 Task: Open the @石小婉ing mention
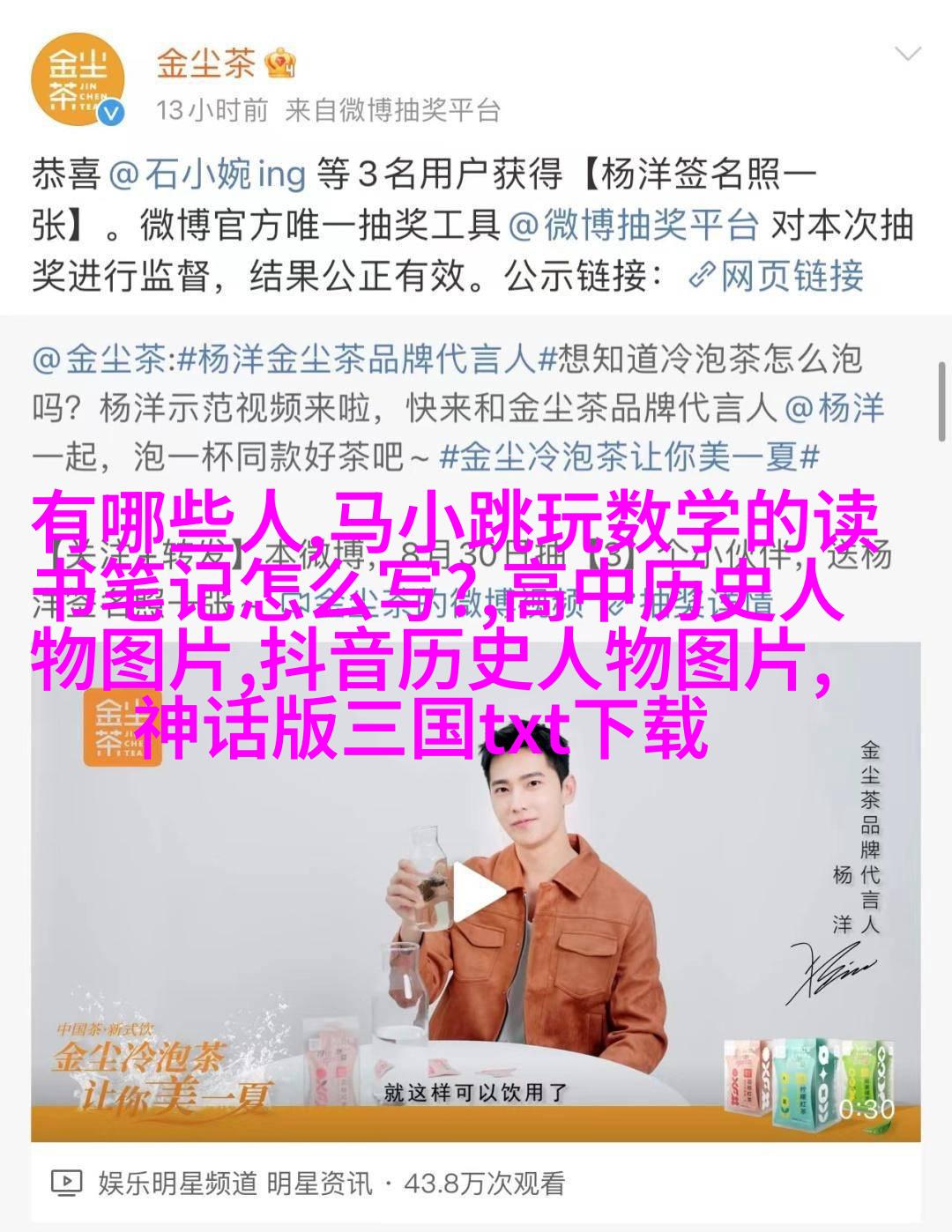click(x=208, y=174)
